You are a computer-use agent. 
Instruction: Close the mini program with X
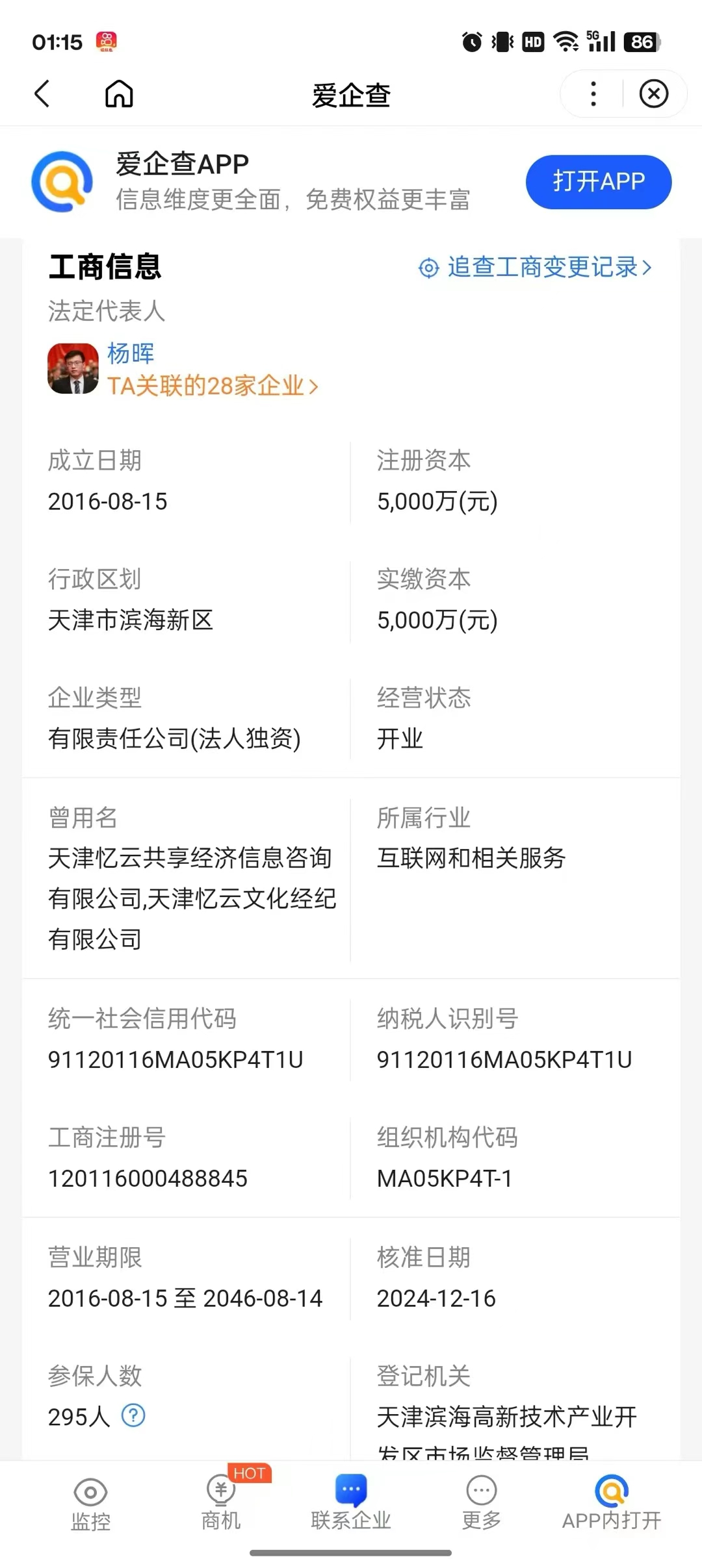654,94
